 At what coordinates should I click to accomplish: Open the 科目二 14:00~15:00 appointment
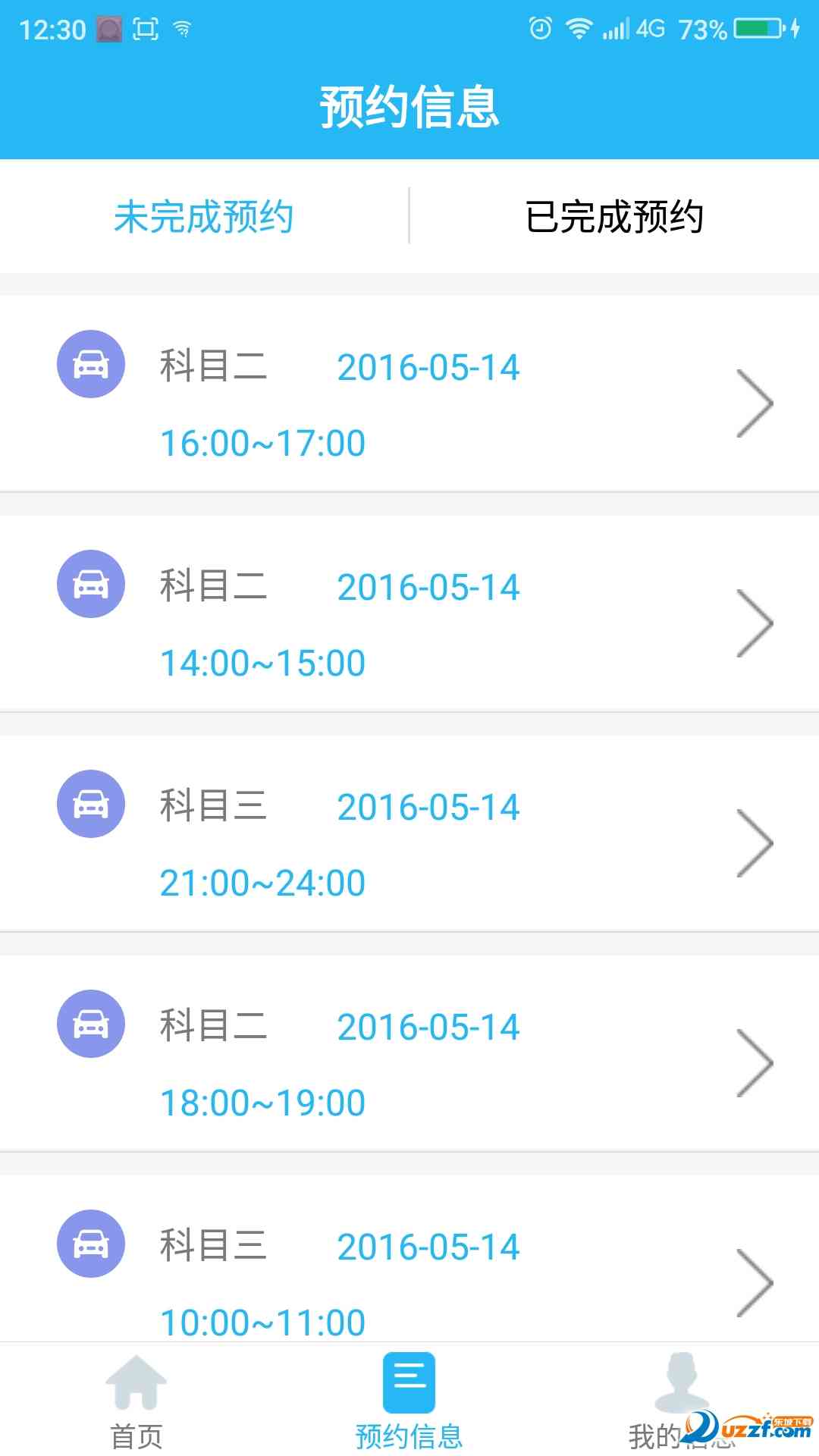coord(409,614)
